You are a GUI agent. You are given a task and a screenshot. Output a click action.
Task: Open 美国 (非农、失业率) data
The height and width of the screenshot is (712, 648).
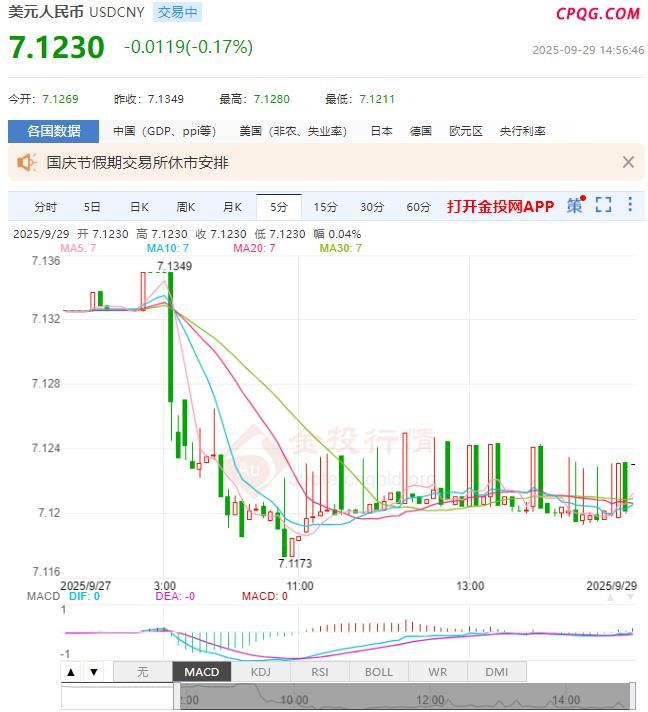pos(292,131)
